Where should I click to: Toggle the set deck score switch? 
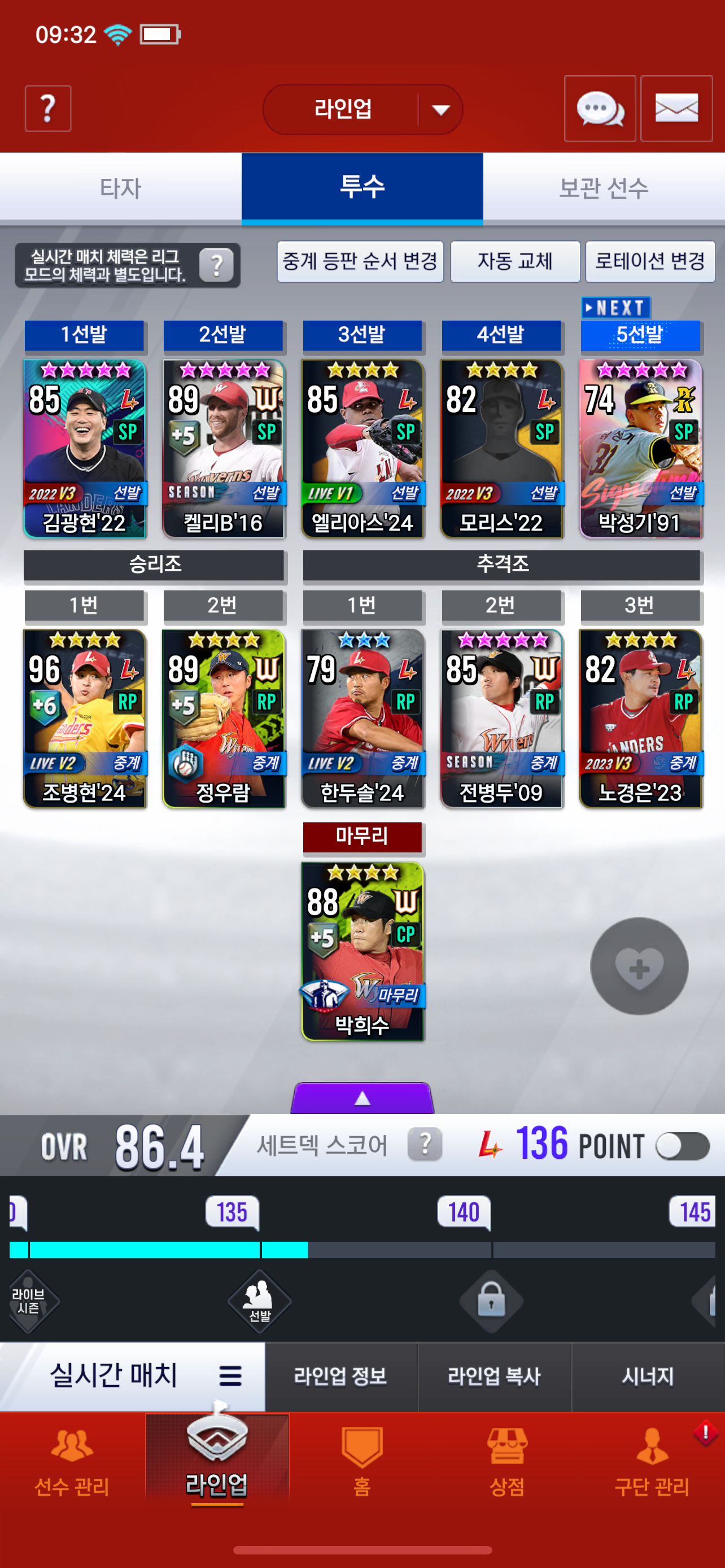click(683, 1147)
